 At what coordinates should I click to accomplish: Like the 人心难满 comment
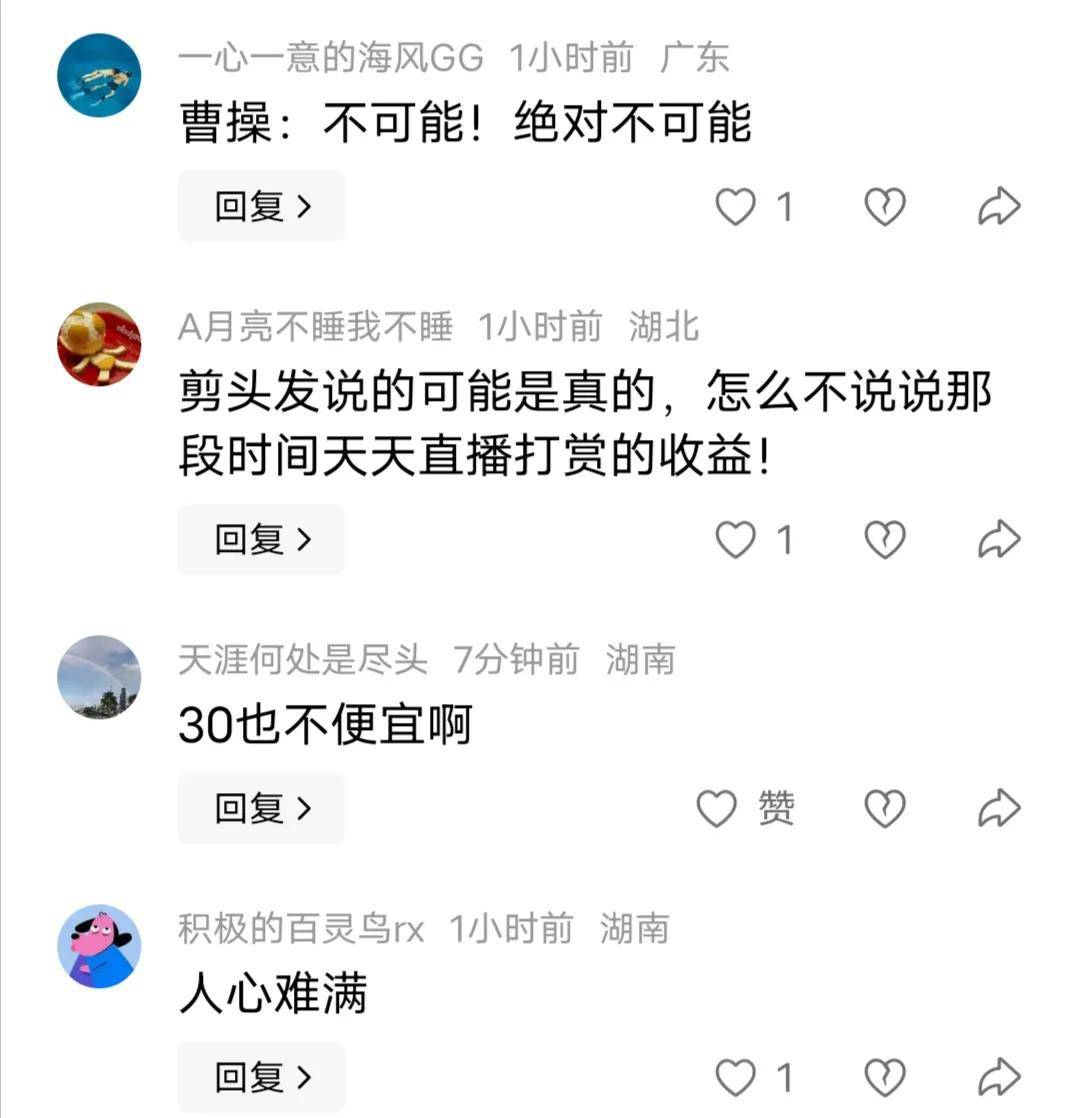click(x=737, y=1077)
